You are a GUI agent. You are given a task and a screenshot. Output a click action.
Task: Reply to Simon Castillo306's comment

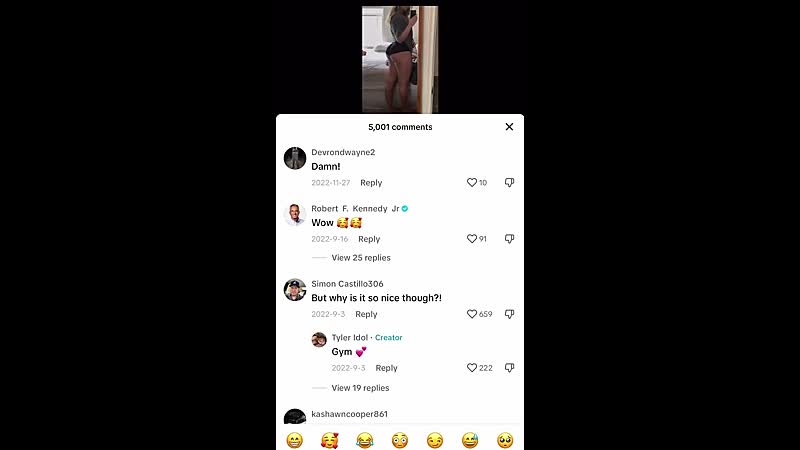[x=366, y=314]
